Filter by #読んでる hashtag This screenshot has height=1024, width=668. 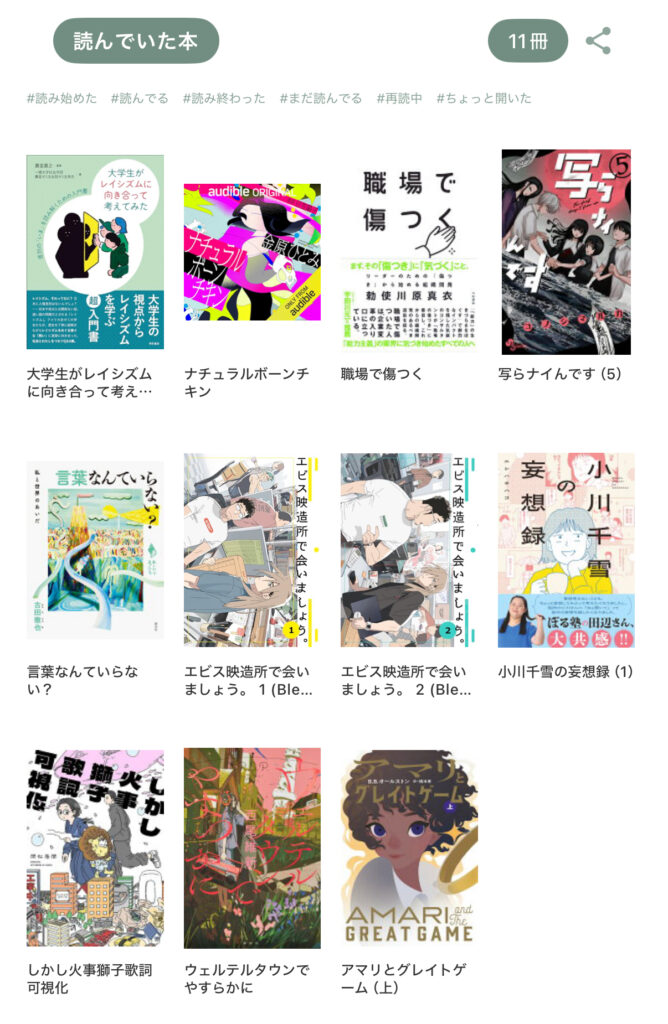(139, 98)
